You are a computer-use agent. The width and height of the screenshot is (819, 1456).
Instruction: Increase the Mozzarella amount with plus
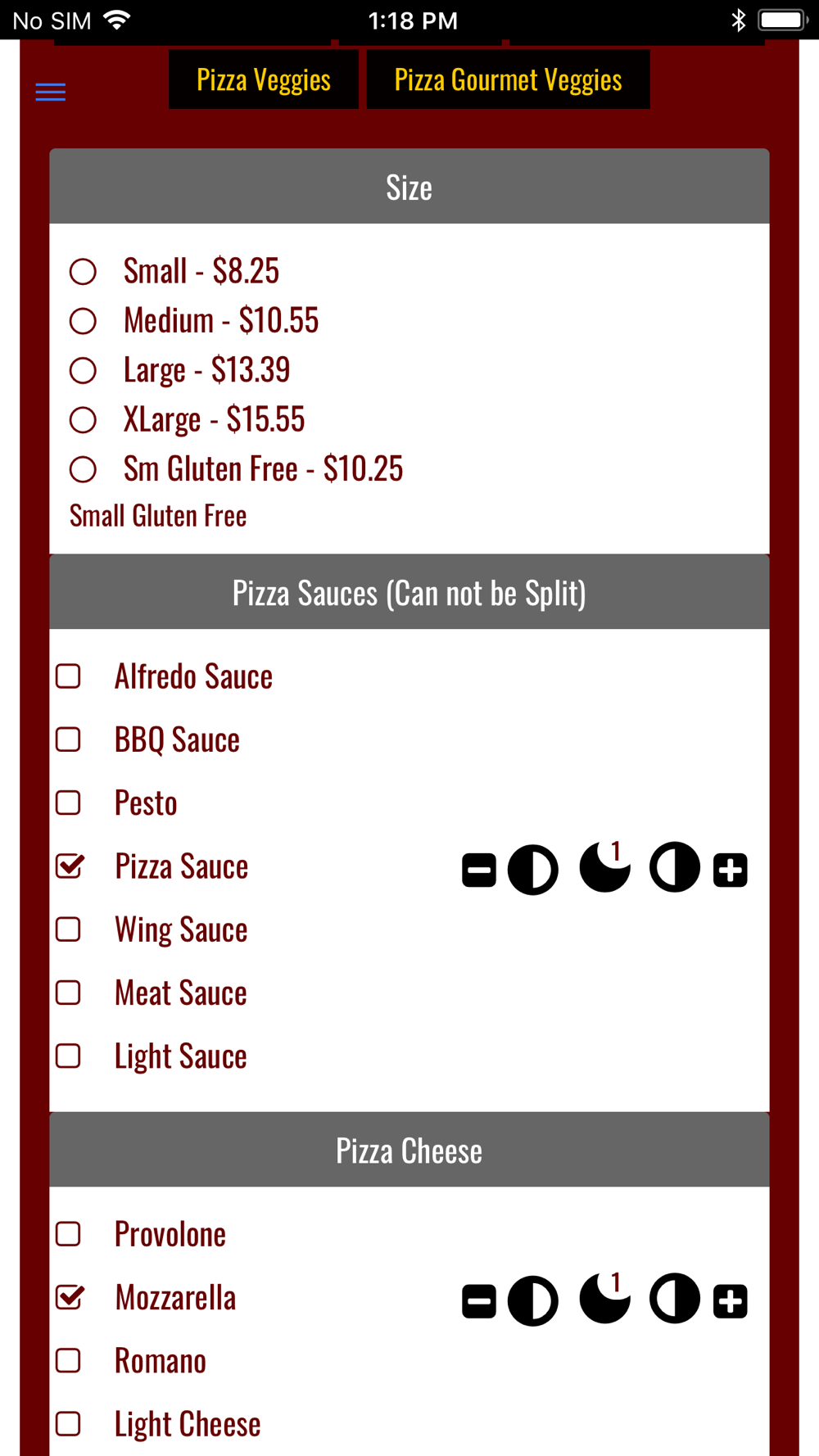[731, 1301]
